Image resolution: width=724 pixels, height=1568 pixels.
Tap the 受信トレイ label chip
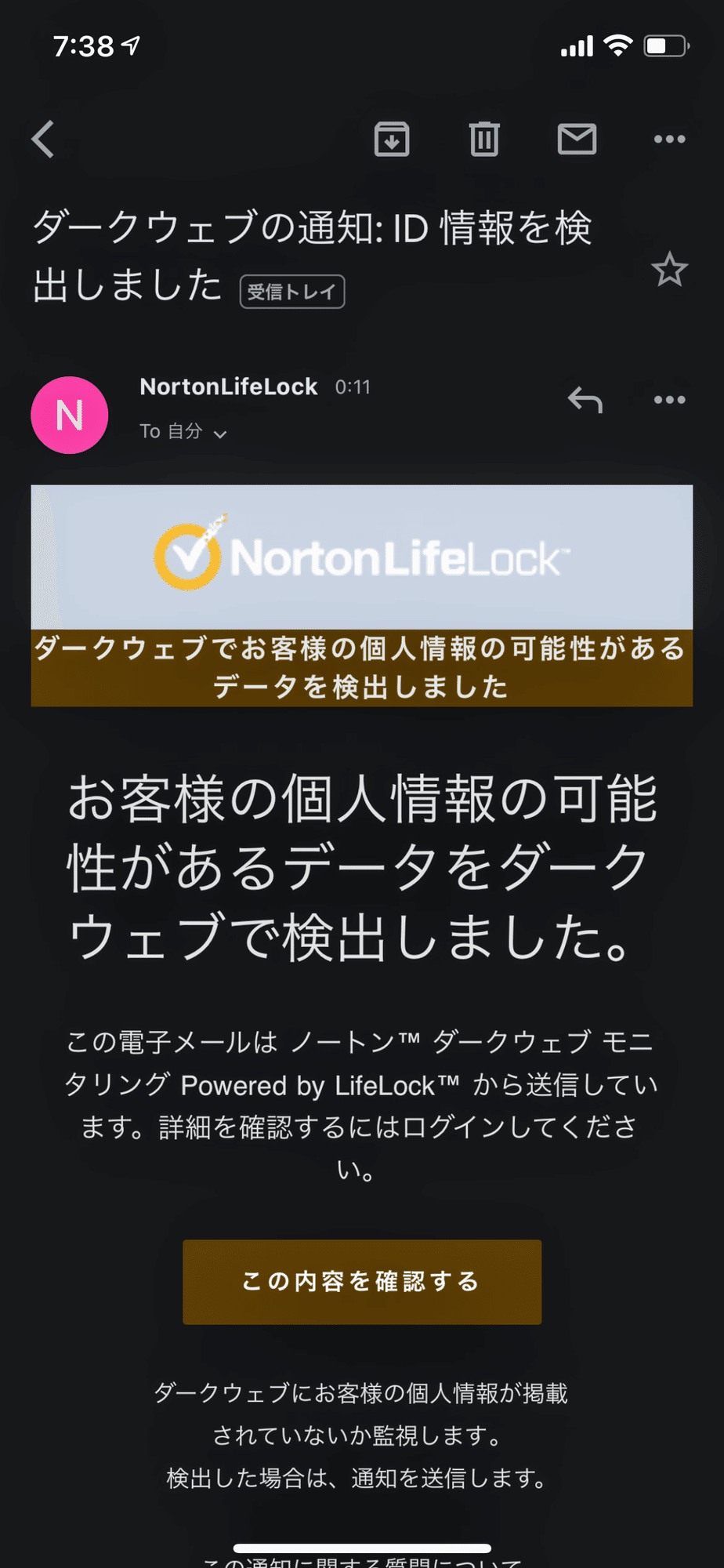coord(292,292)
